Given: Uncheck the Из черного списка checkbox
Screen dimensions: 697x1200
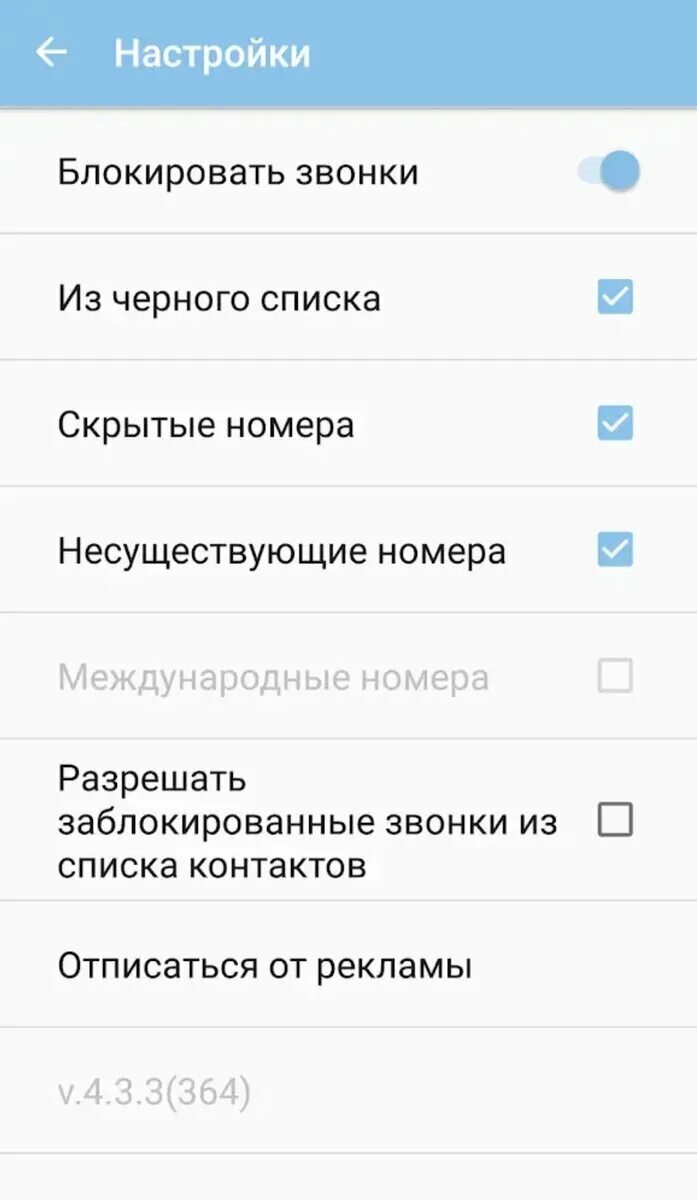Looking at the screenshot, I should pyautogui.click(x=615, y=297).
